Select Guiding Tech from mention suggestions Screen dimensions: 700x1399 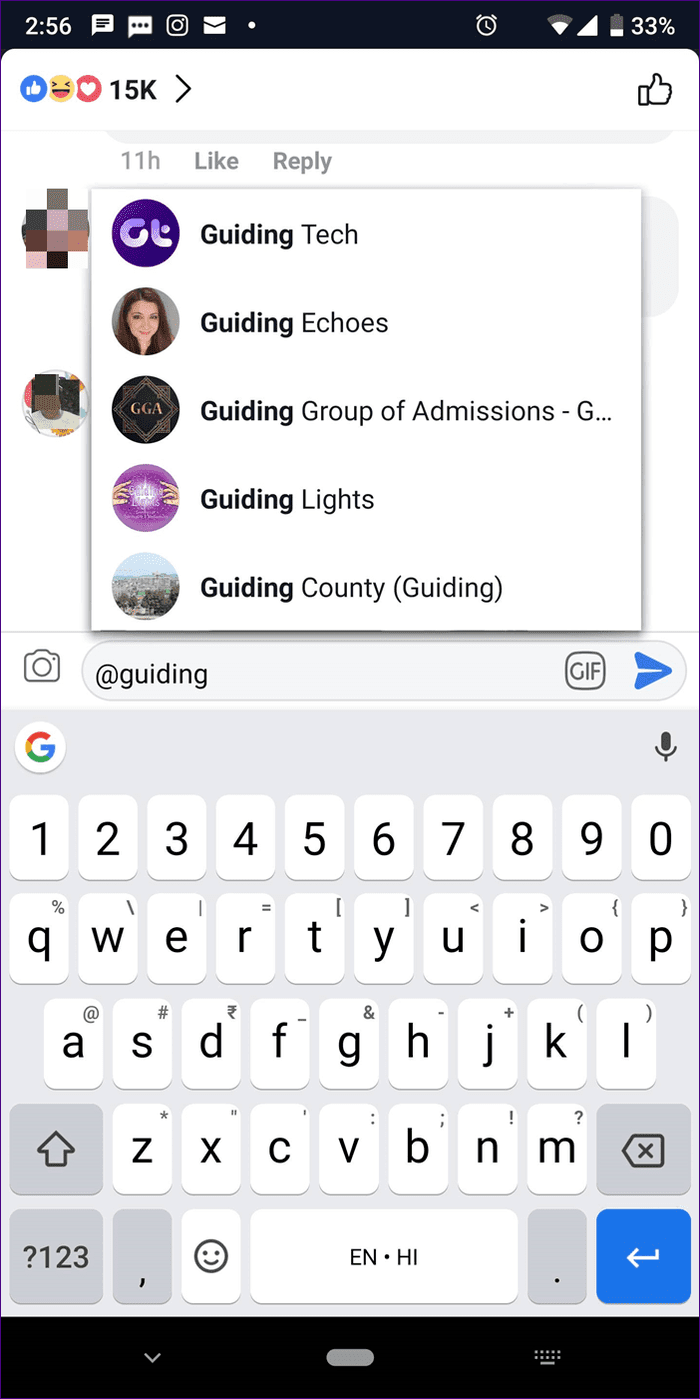(x=366, y=235)
